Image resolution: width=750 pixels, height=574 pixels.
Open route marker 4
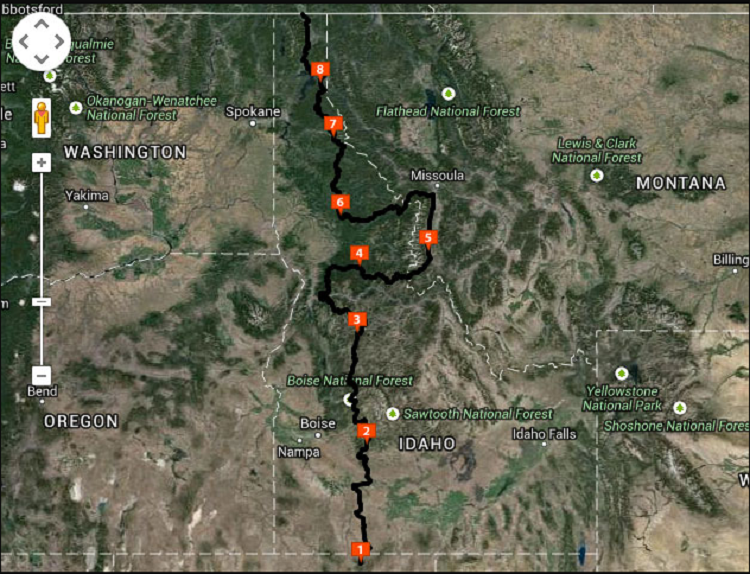(359, 253)
